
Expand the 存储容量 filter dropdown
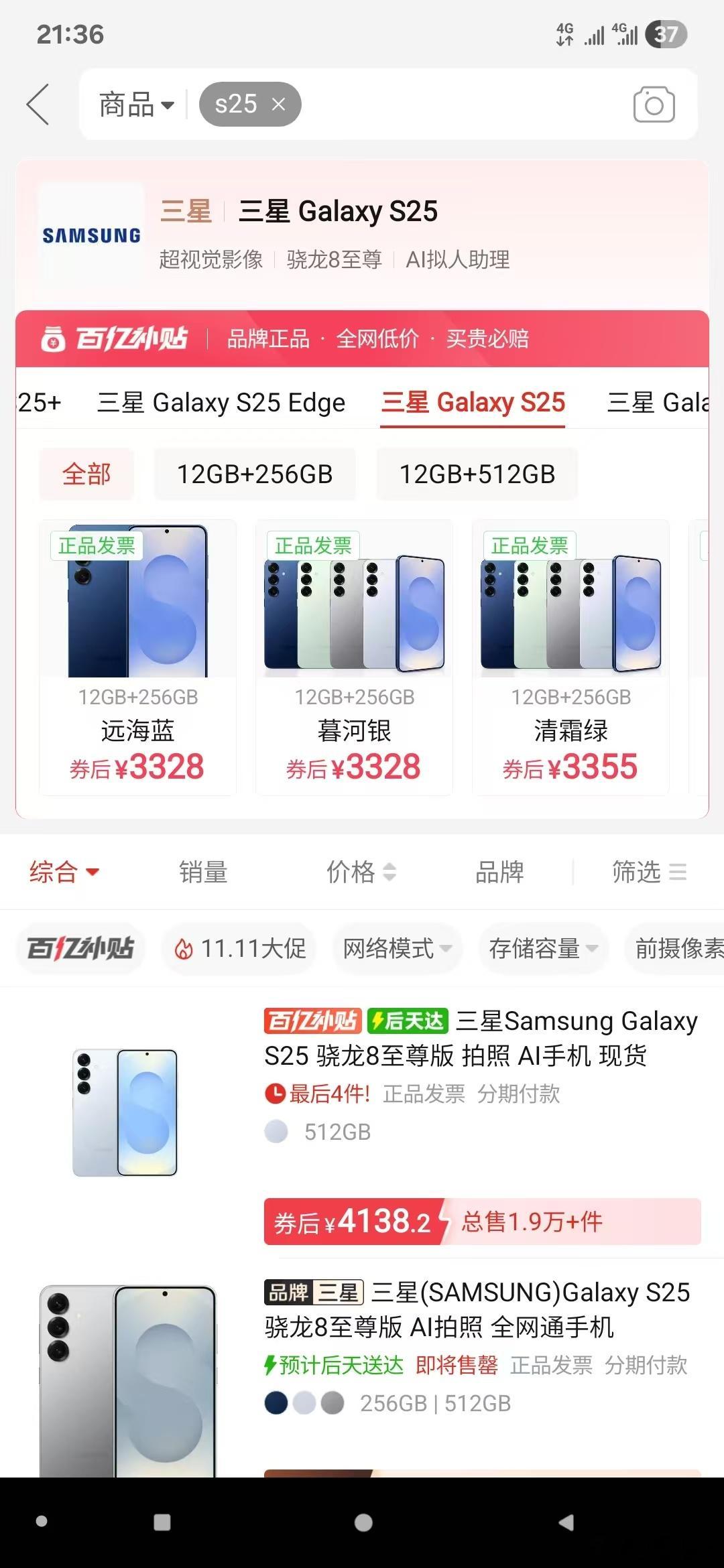point(543,948)
